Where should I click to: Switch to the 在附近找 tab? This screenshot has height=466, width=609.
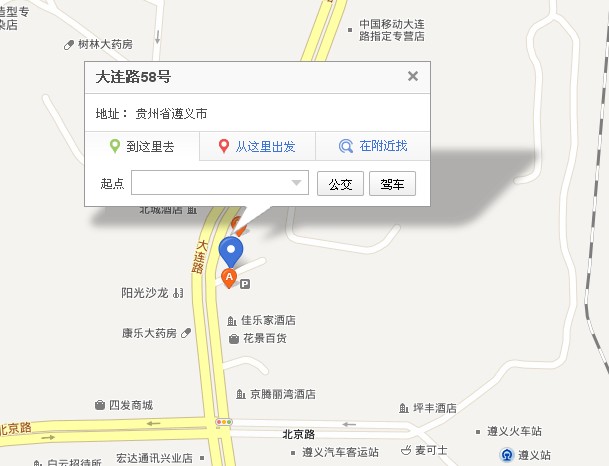click(373, 146)
